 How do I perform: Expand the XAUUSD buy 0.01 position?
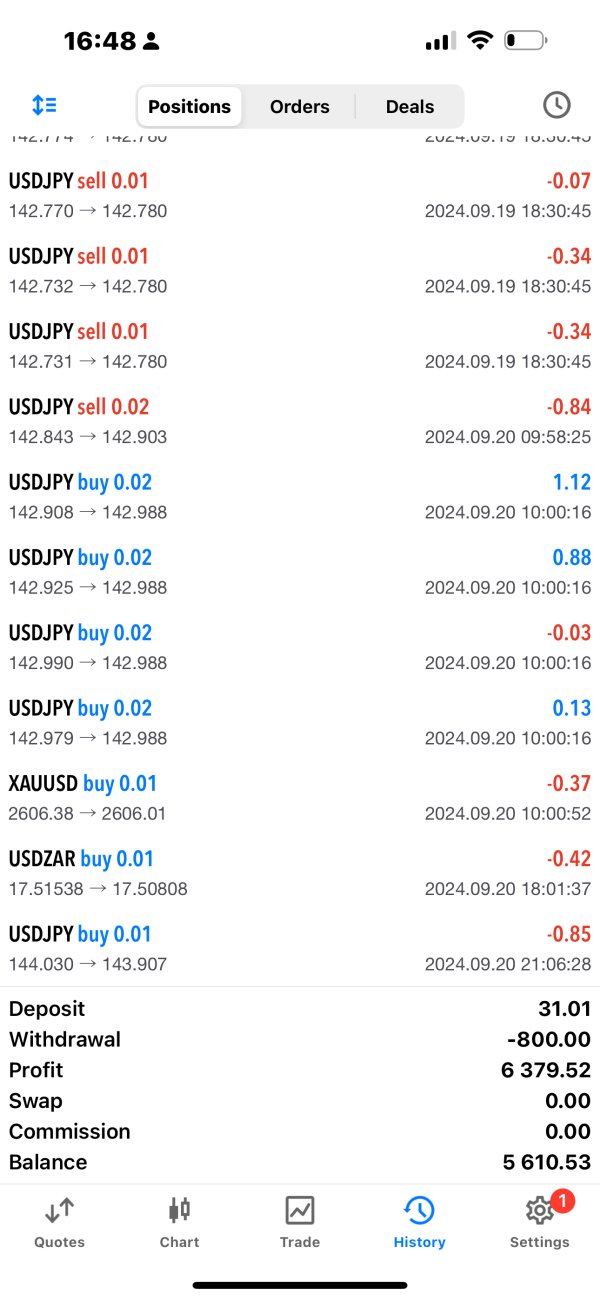tap(300, 797)
